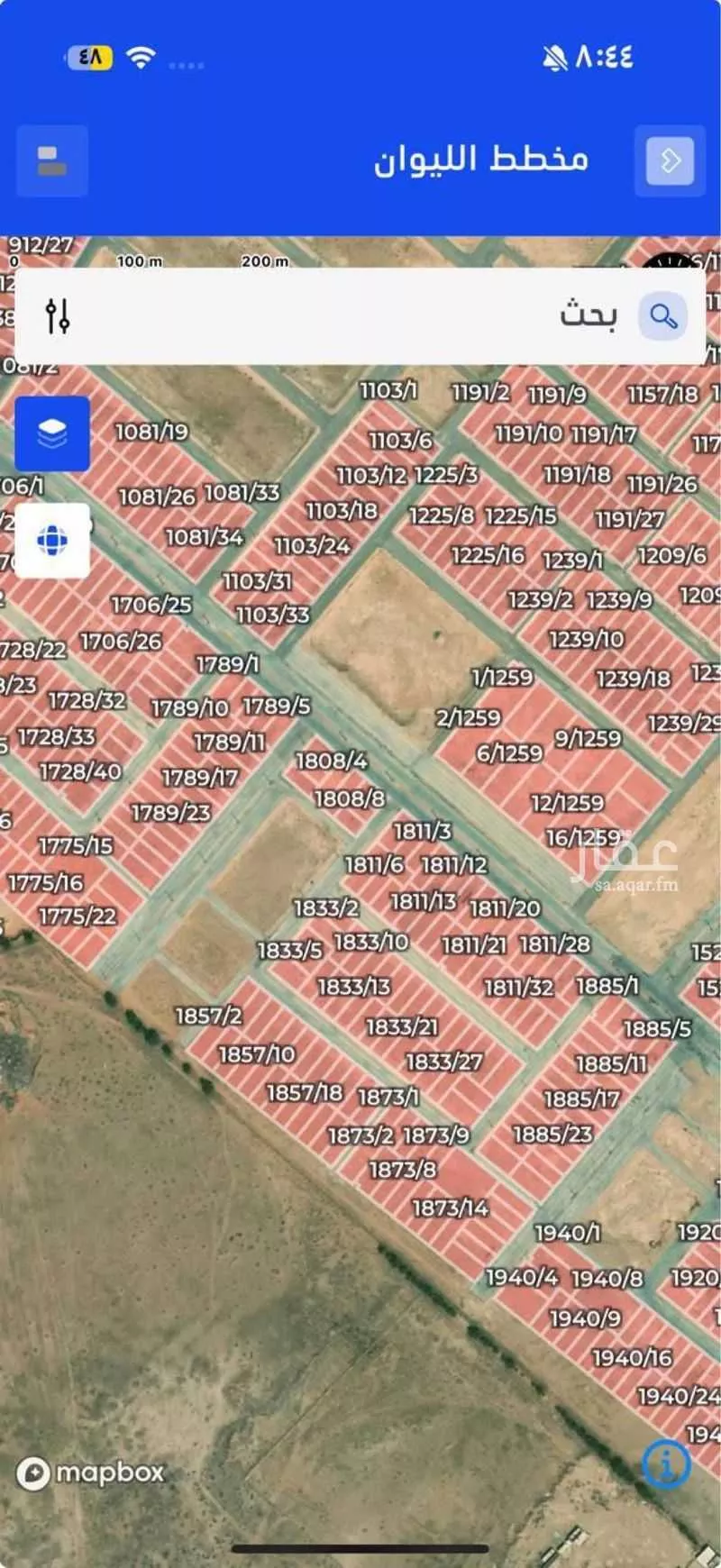The height and width of the screenshot is (1568, 721).
Task: Tap the globe map view button
Action: click(x=52, y=541)
